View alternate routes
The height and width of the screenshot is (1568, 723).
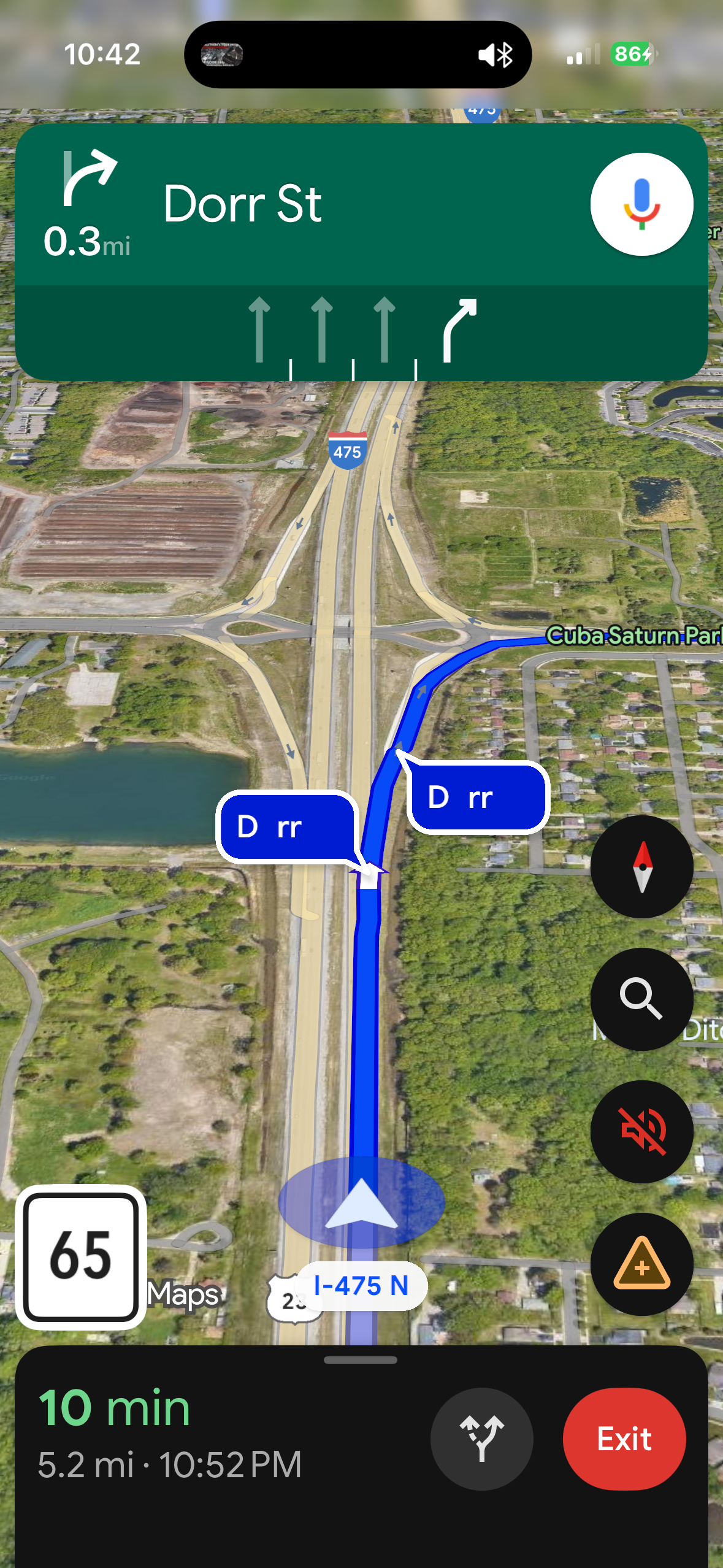point(481,1439)
